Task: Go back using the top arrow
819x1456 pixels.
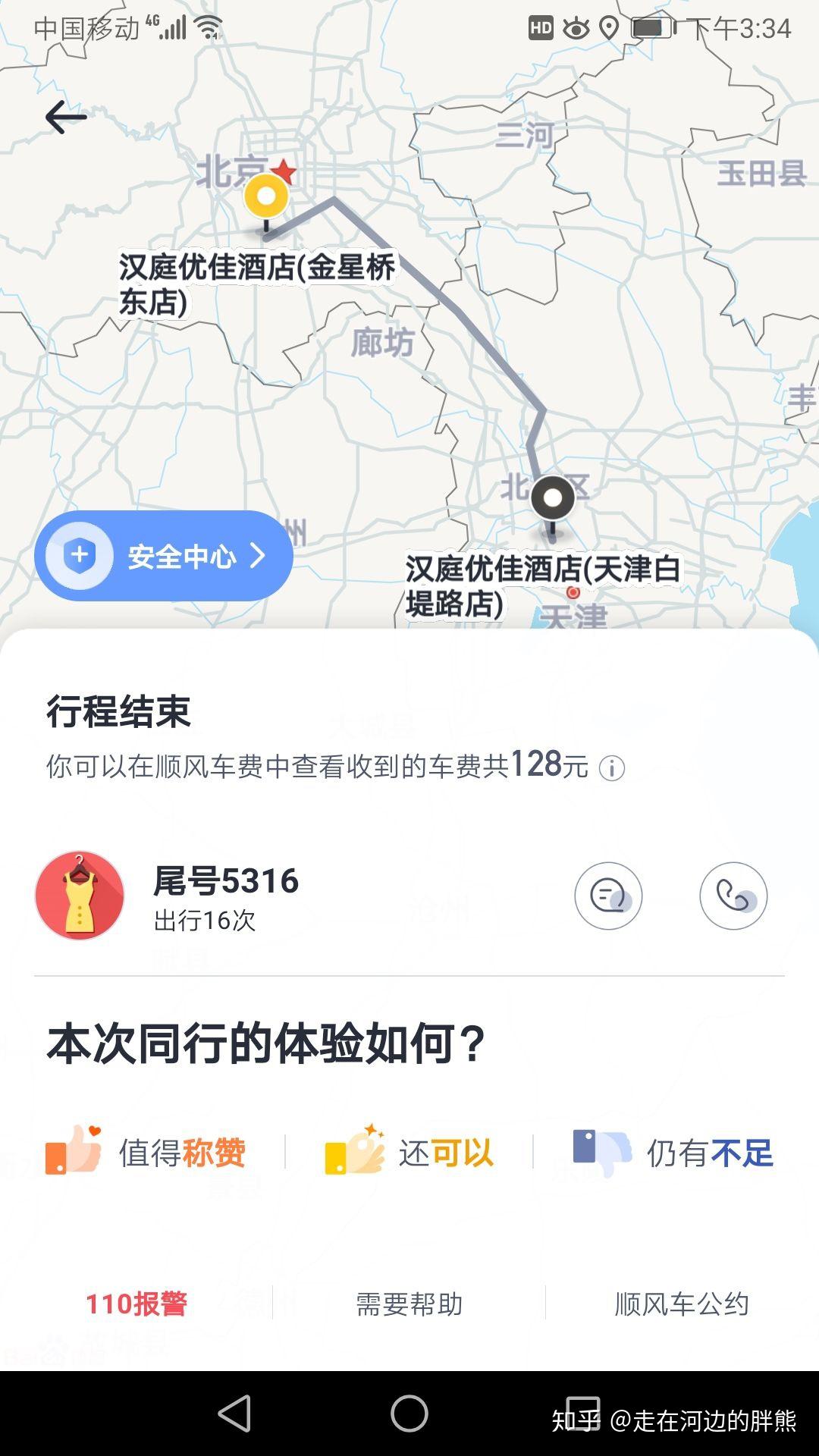Action: (65, 118)
